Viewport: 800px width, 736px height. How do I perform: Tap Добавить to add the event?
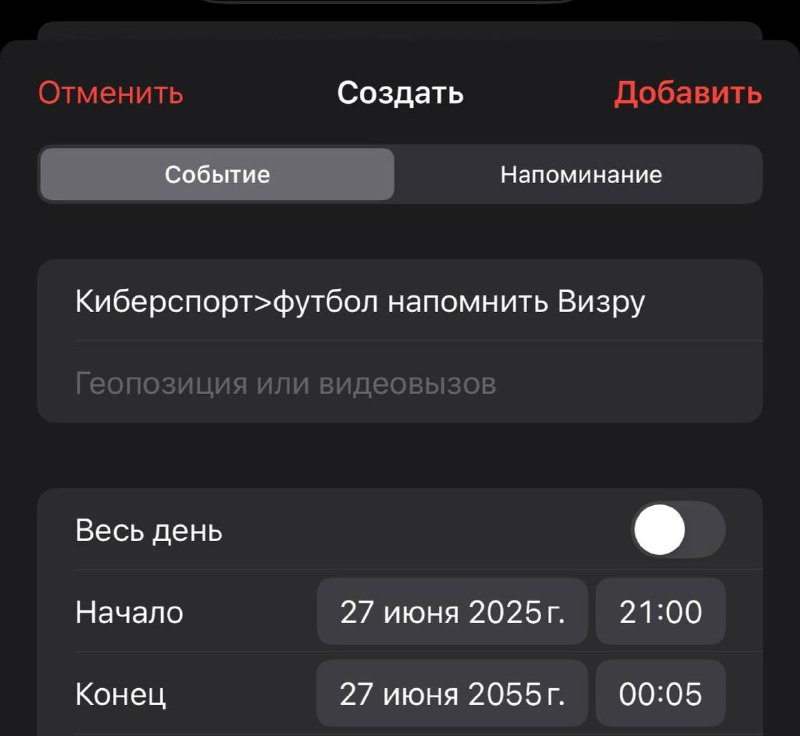(x=688, y=93)
